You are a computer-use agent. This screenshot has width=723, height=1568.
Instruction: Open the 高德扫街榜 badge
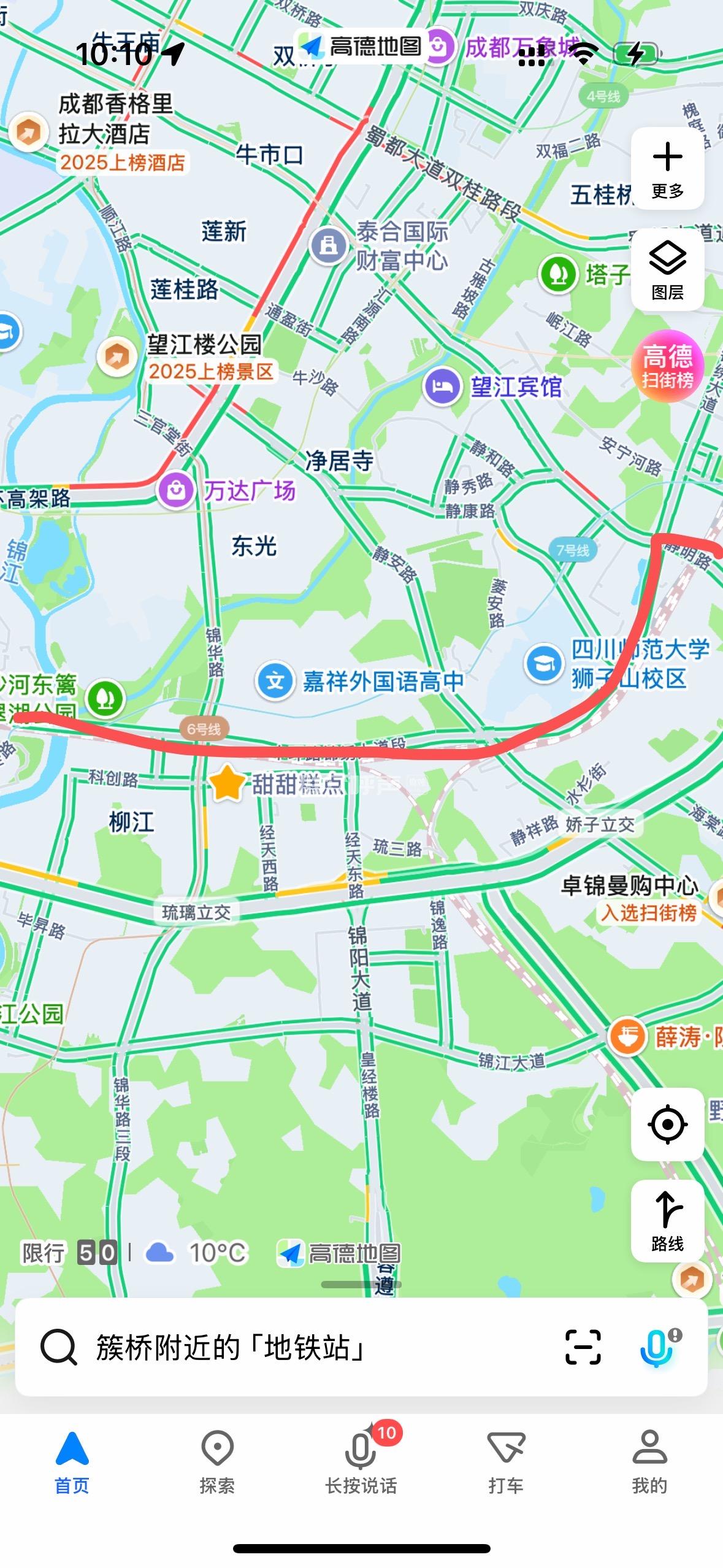pyautogui.click(x=667, y=366)
